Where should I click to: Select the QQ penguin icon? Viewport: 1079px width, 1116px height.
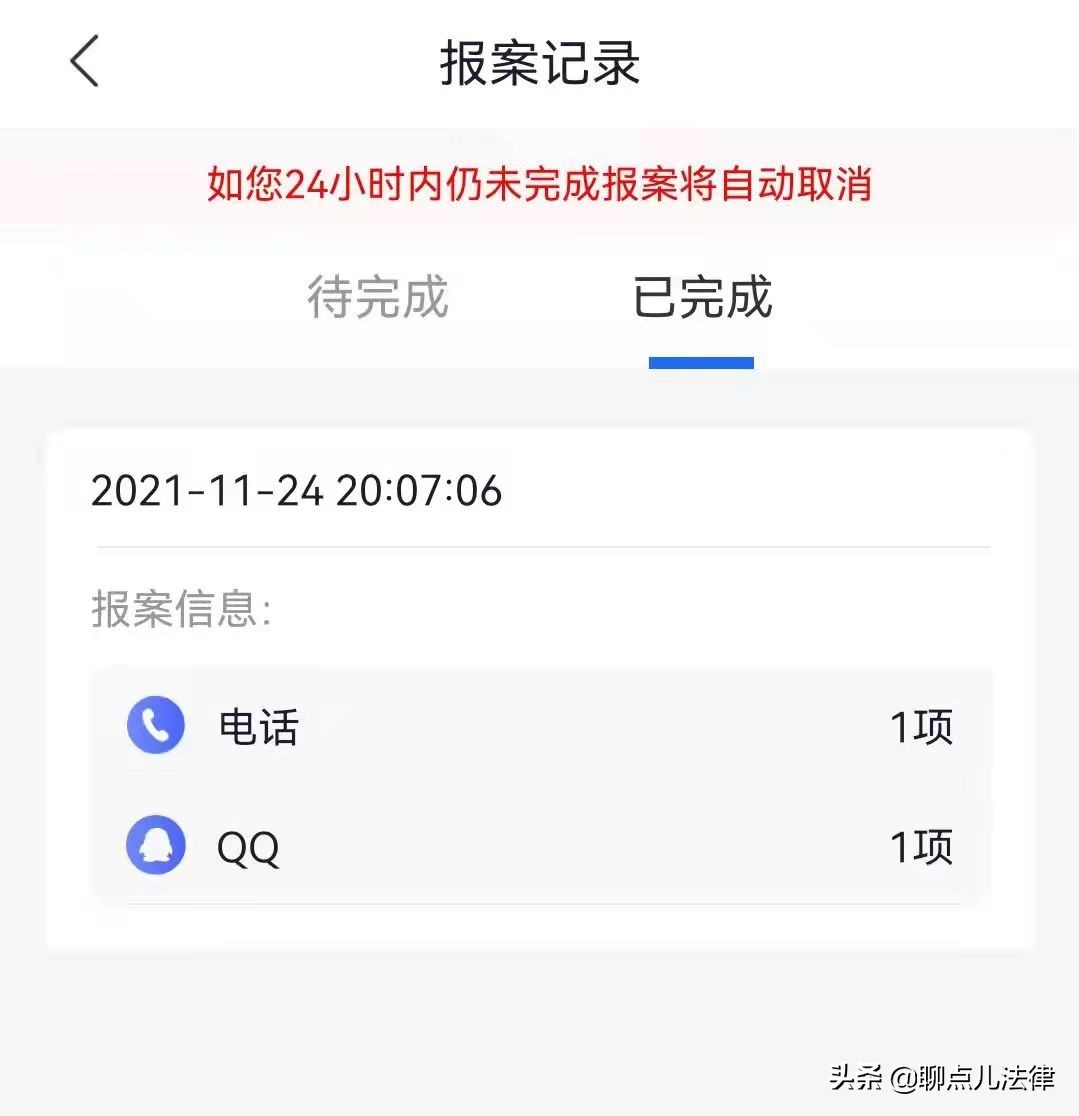[156, 845]
